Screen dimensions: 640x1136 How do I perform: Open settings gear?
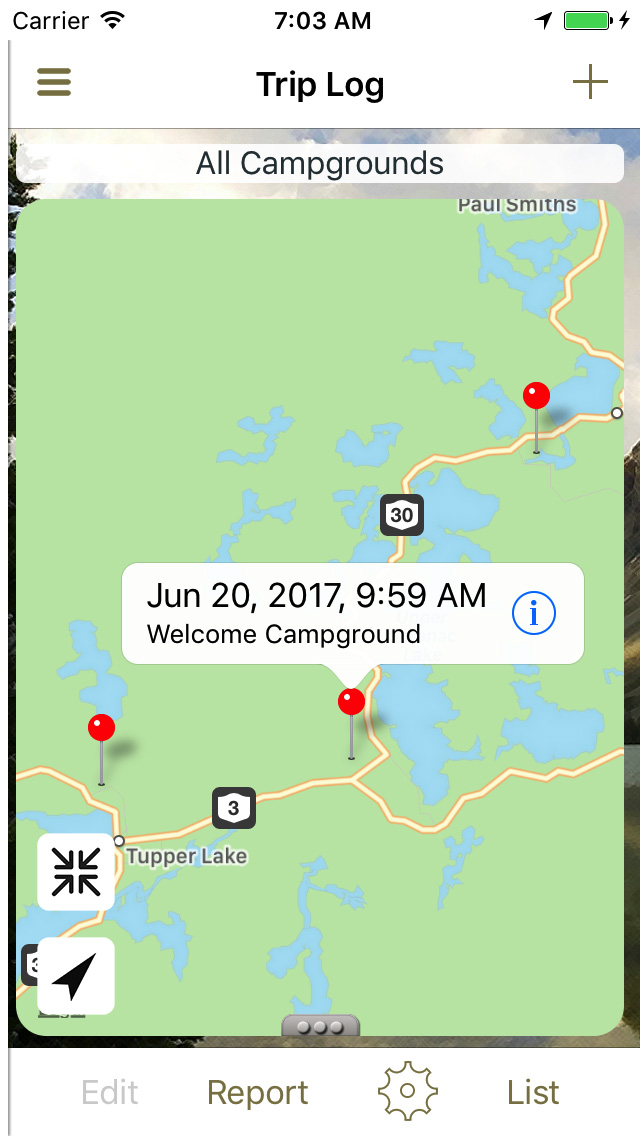407,1092
